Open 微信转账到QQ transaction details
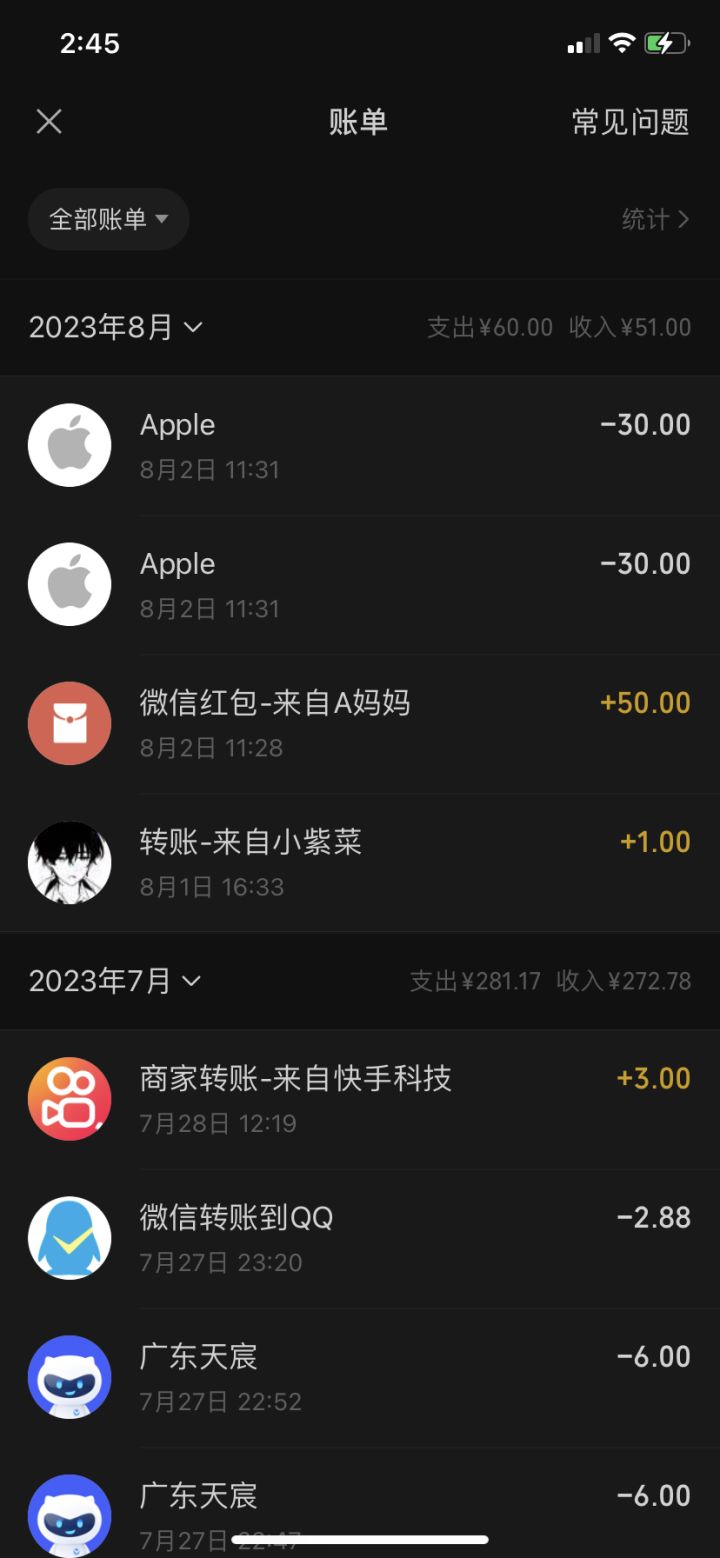Screen dimensions: 720x1558 [360, 1237]
